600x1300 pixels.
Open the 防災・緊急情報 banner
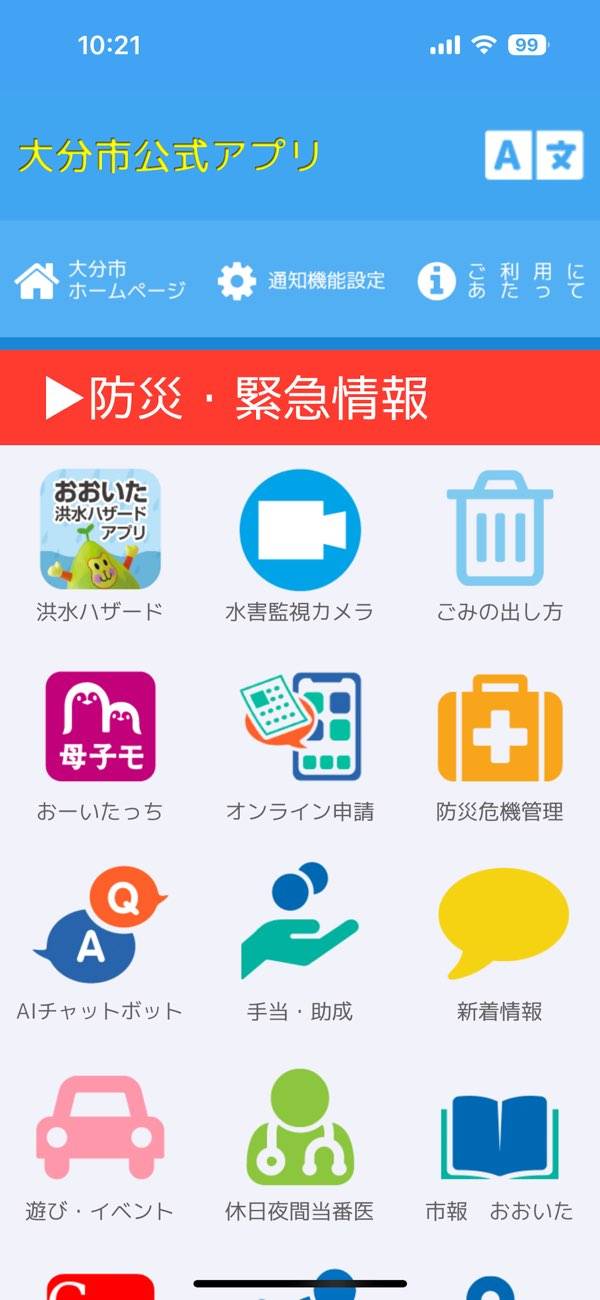coord(300,398)
